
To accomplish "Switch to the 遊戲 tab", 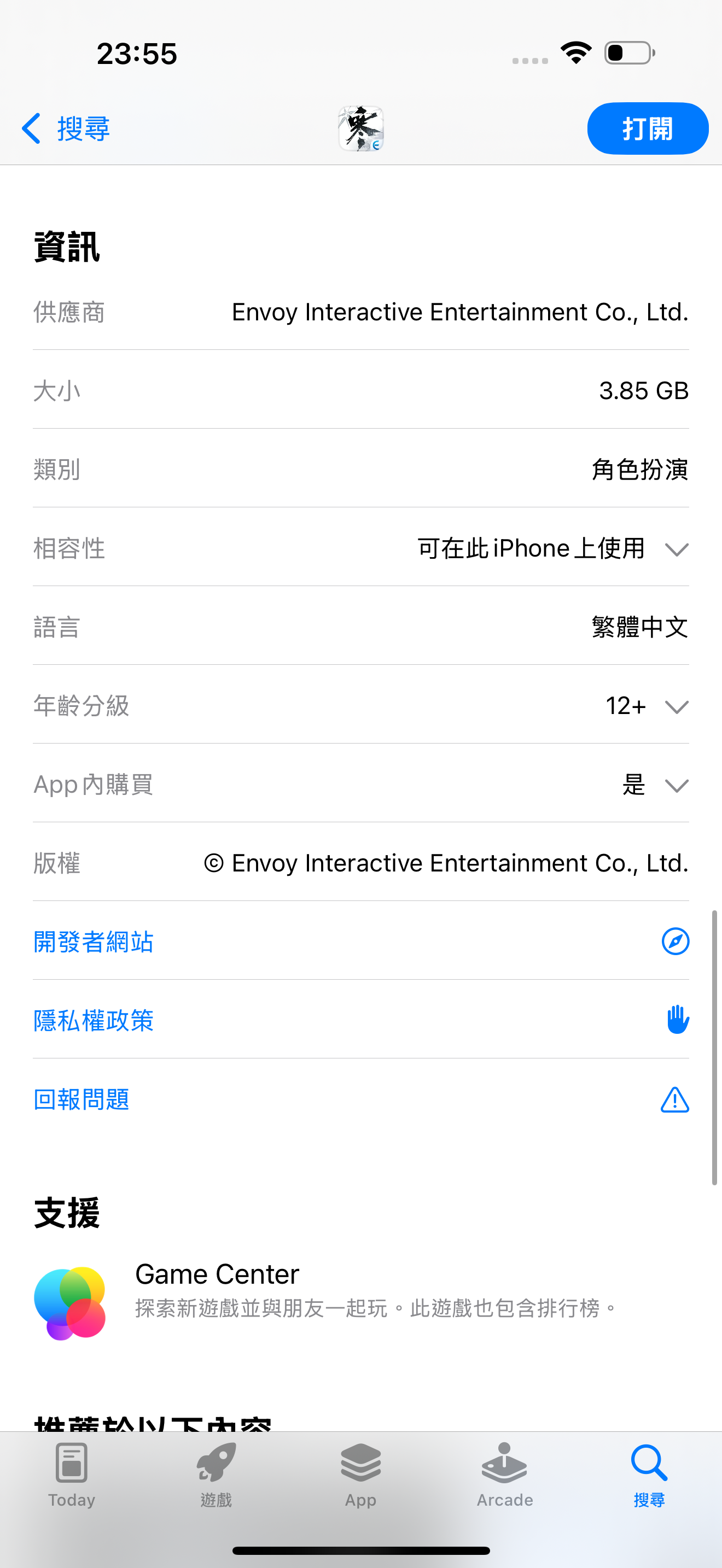I will point(216,1473).
